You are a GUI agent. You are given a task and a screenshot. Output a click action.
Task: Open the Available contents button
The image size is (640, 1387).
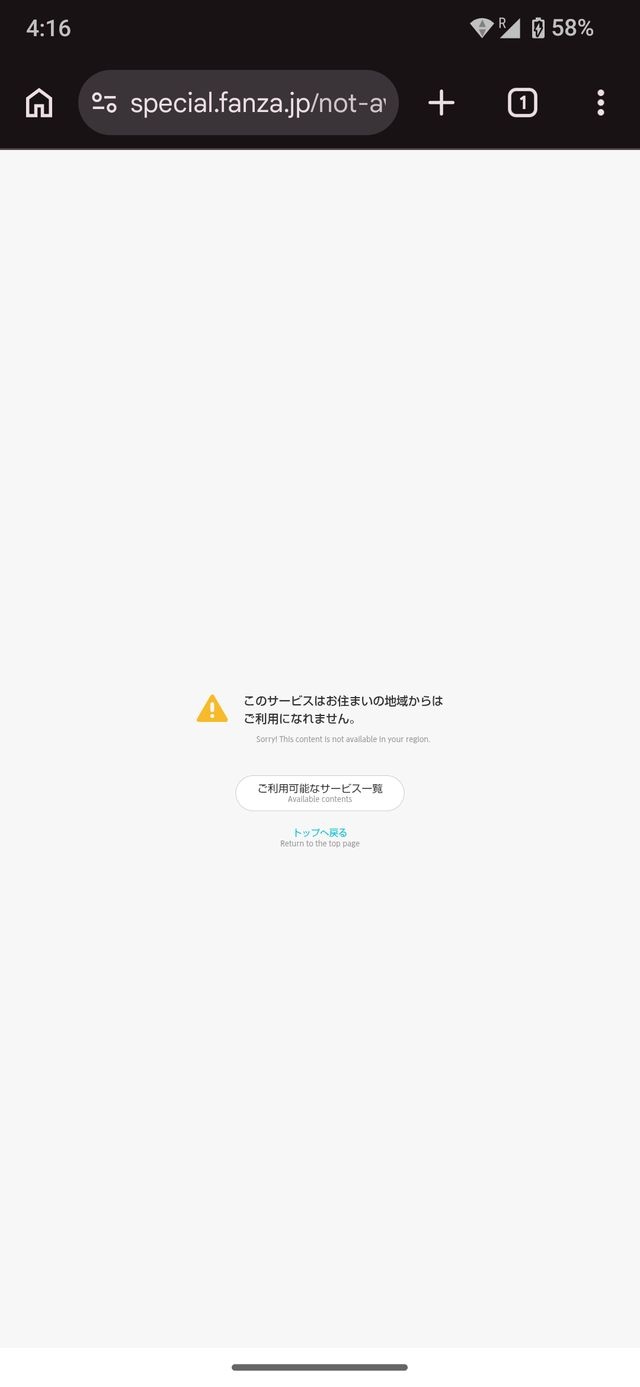(320, 793)
